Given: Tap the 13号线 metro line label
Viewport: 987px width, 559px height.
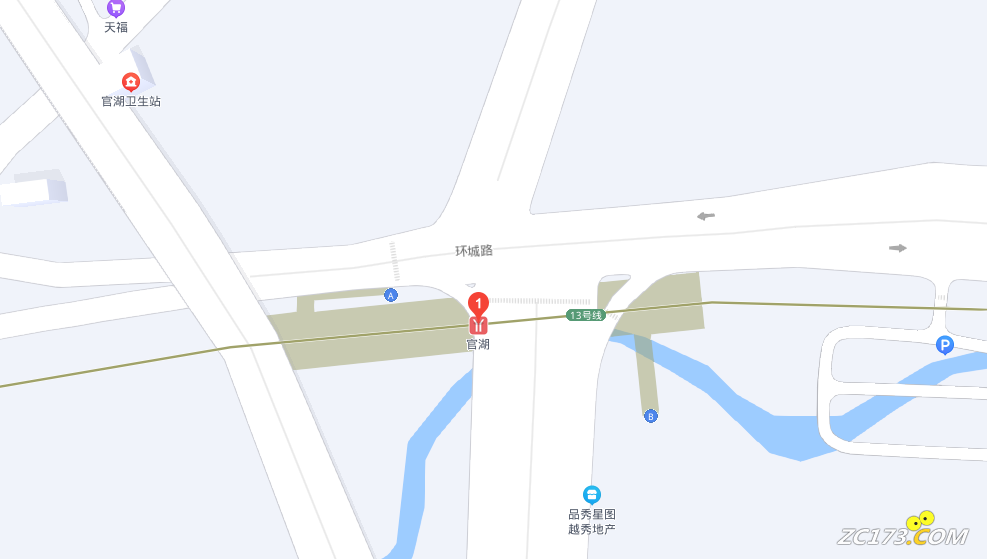Looking at the screenshot, I should click(585, 315).
